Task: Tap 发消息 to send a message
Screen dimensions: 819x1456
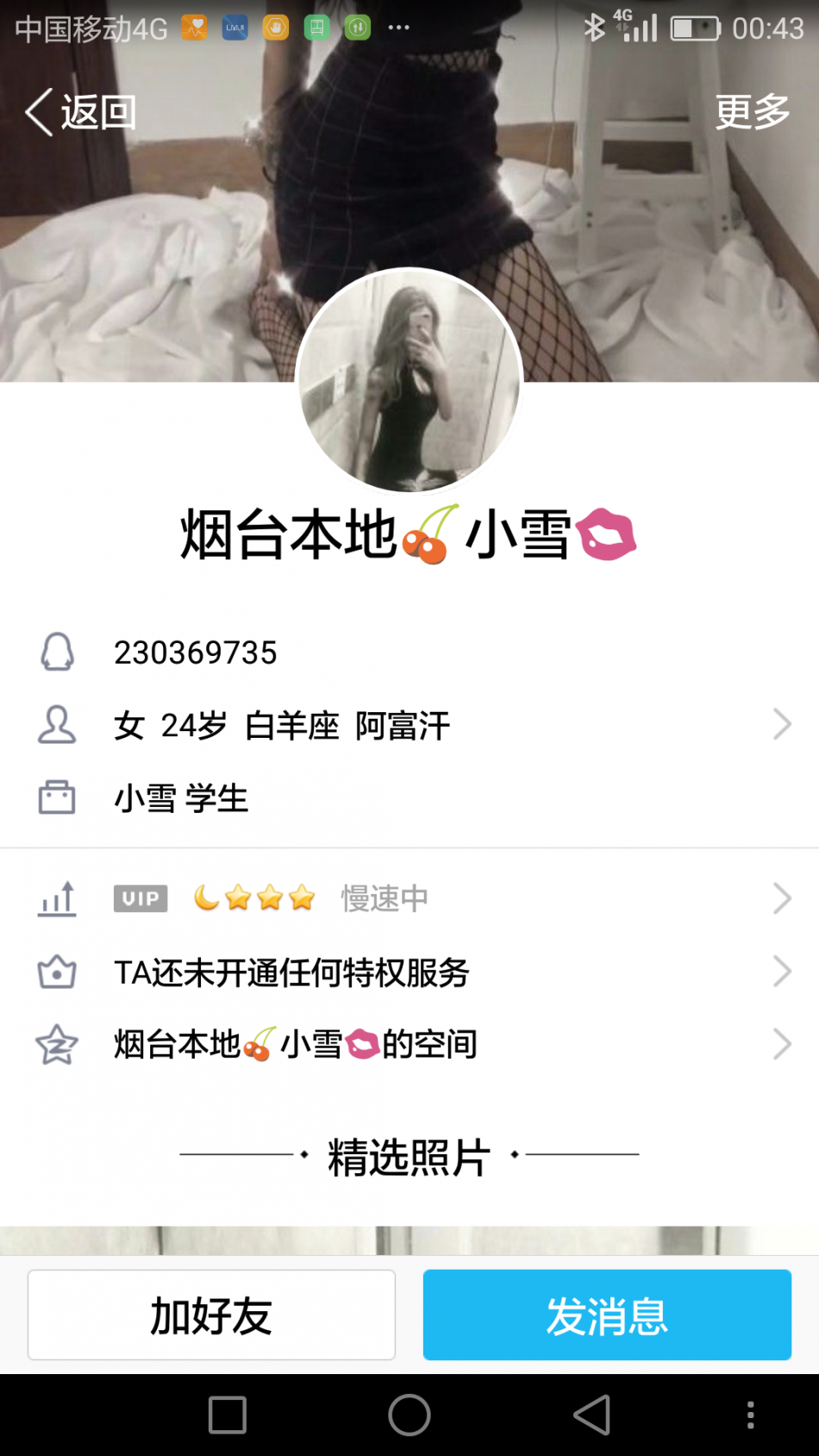Action: [x=607, y=1315]
